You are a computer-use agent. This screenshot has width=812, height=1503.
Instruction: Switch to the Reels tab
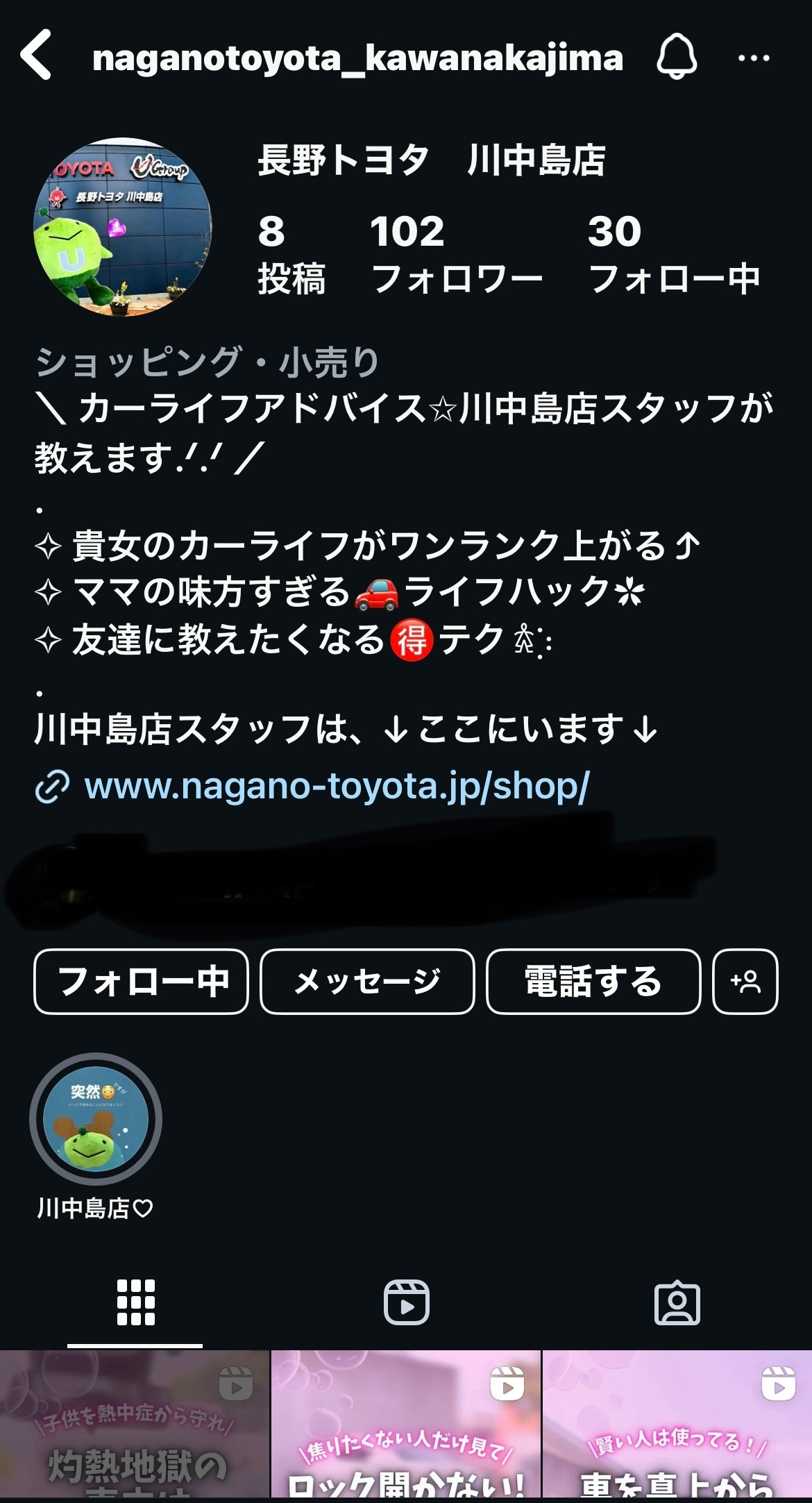(407, 1302)
